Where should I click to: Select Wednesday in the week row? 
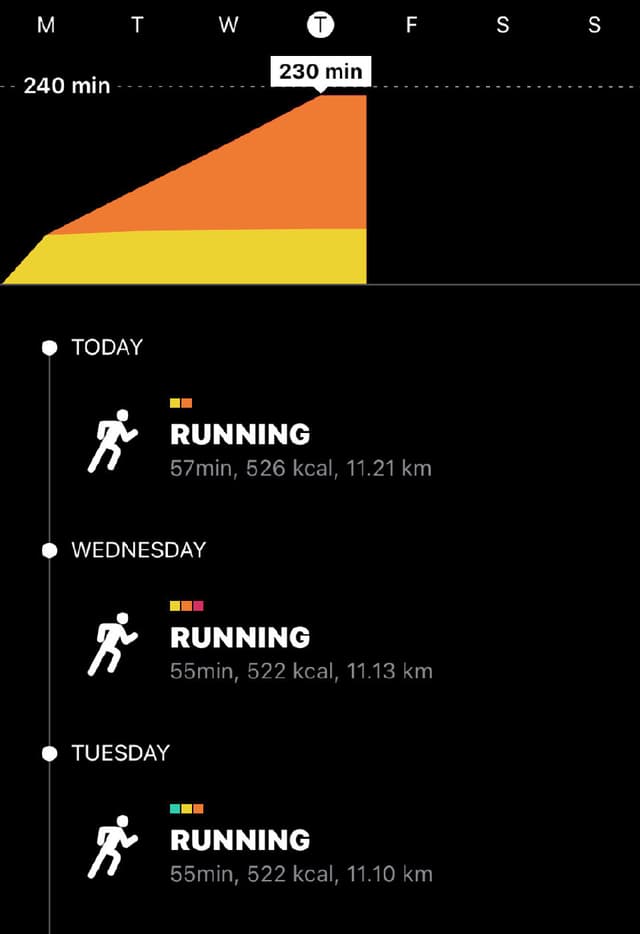228,26
